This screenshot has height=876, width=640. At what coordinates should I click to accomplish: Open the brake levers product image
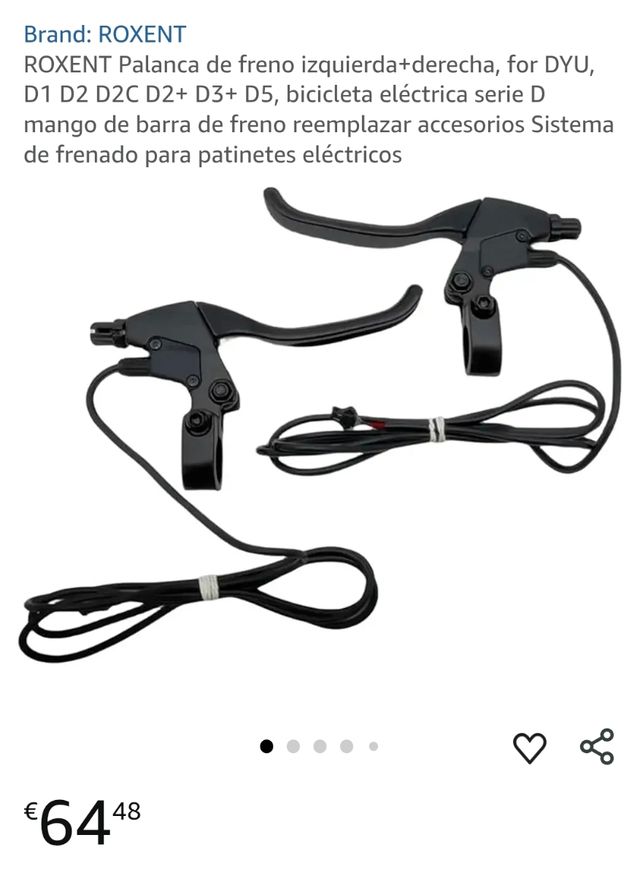[320, 420]
